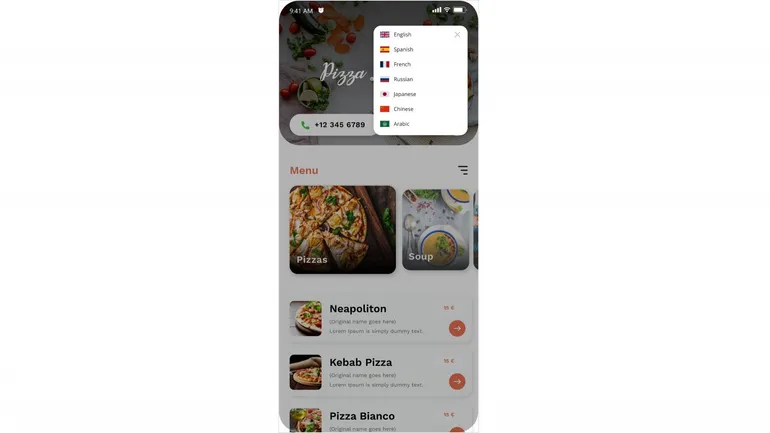This screenshot has height=433, width=770.
Task: Open the Soup category card
Action: [435, 229]
